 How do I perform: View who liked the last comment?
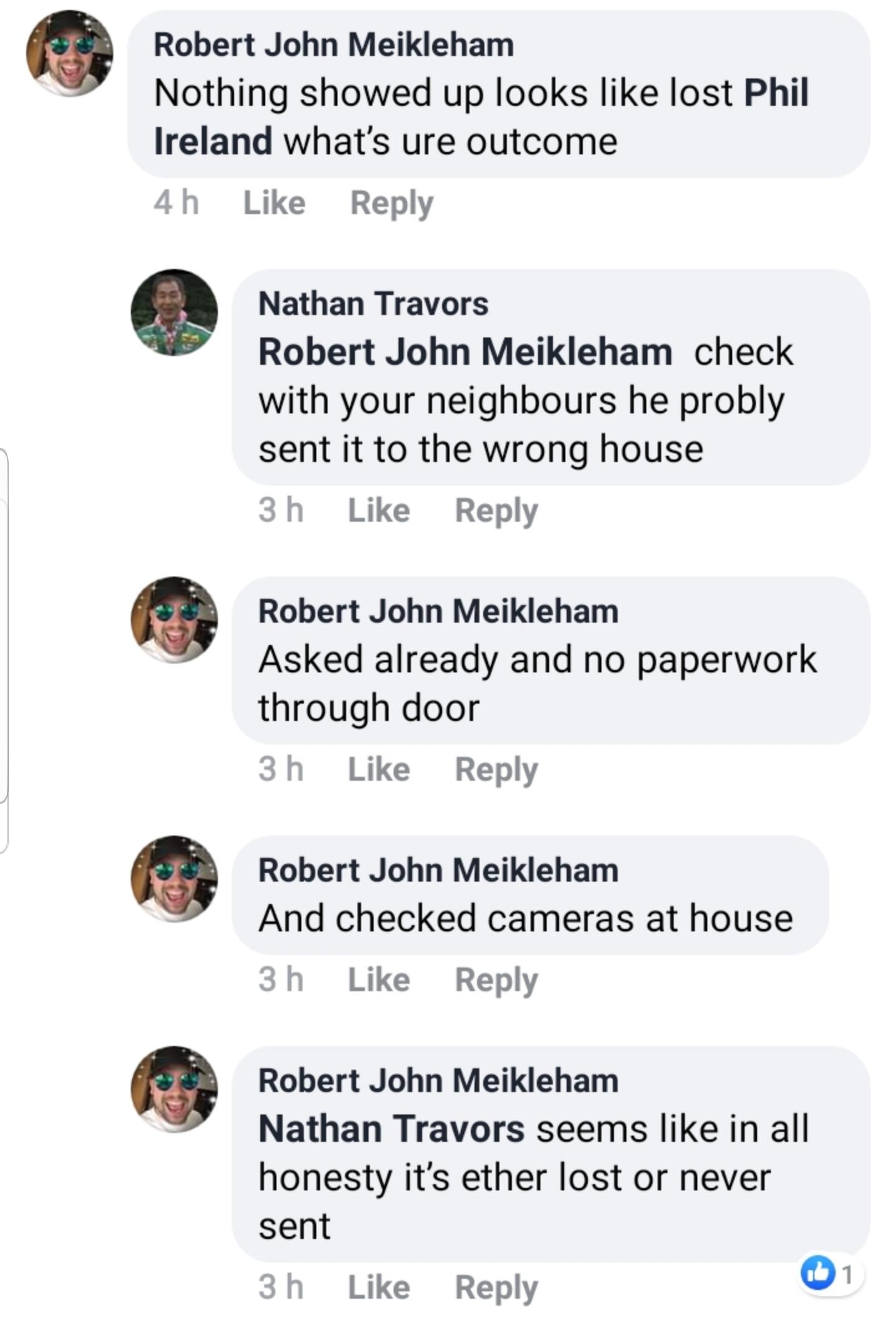click(829, 1274)
